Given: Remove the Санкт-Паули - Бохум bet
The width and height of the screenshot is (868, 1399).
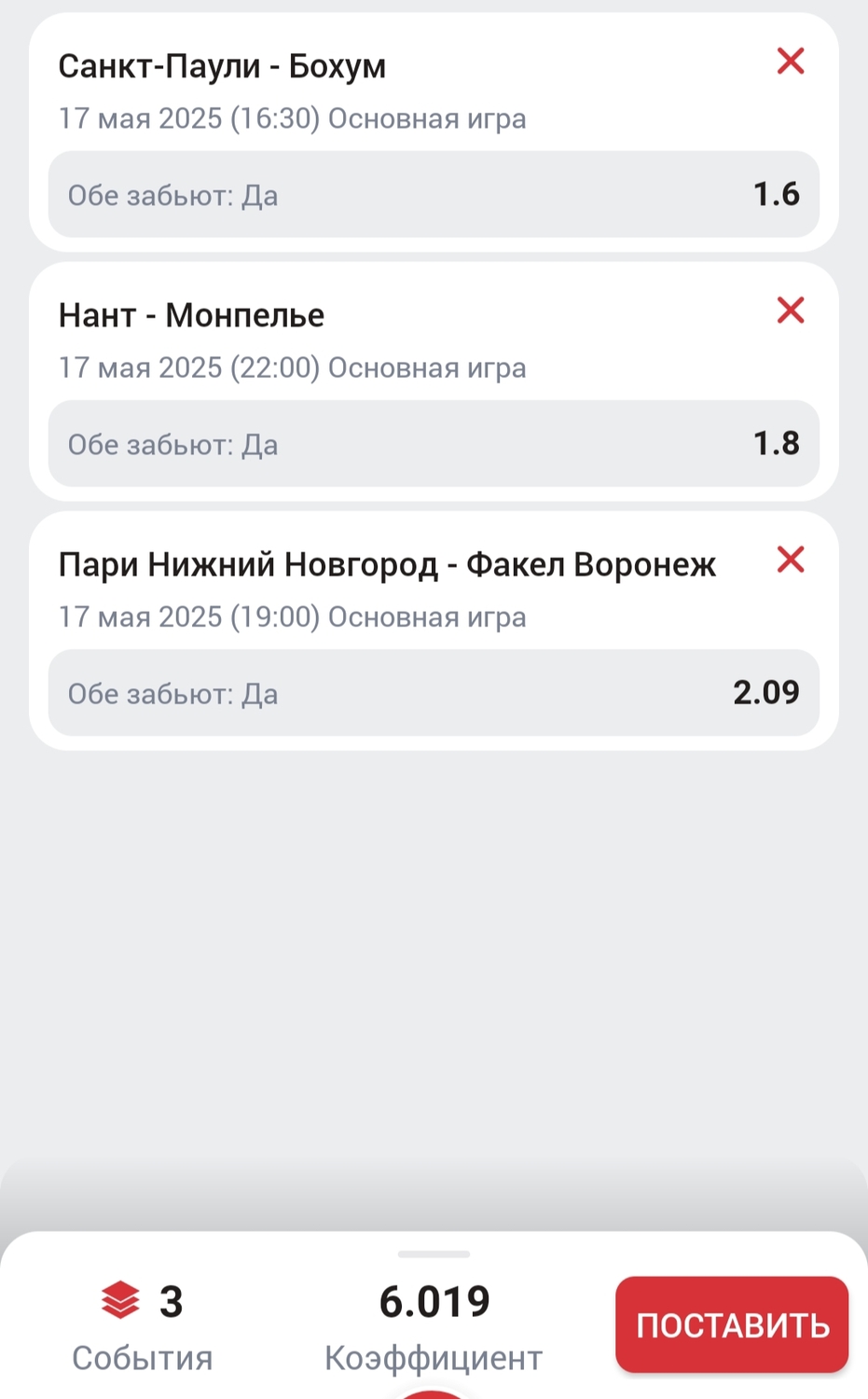Looking at the screenshot, I should pyautogui.click(x=791, y=62).
